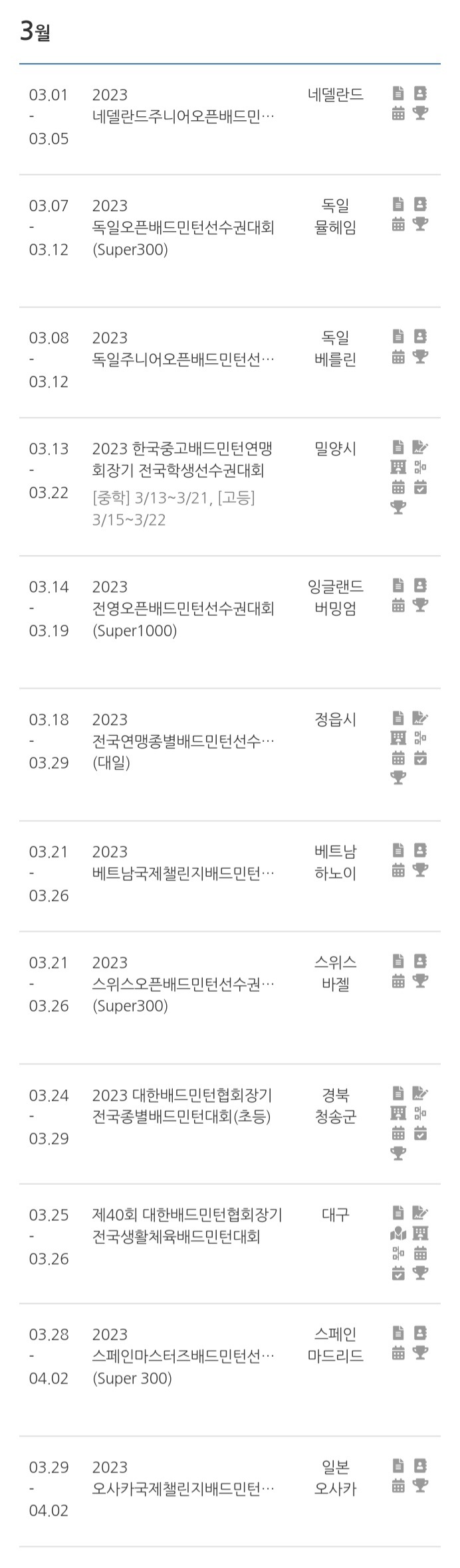Open the venue building icon for 정읍시 tournament
The height and width of the screenshot is (1568, 460).
pos(398,737)
